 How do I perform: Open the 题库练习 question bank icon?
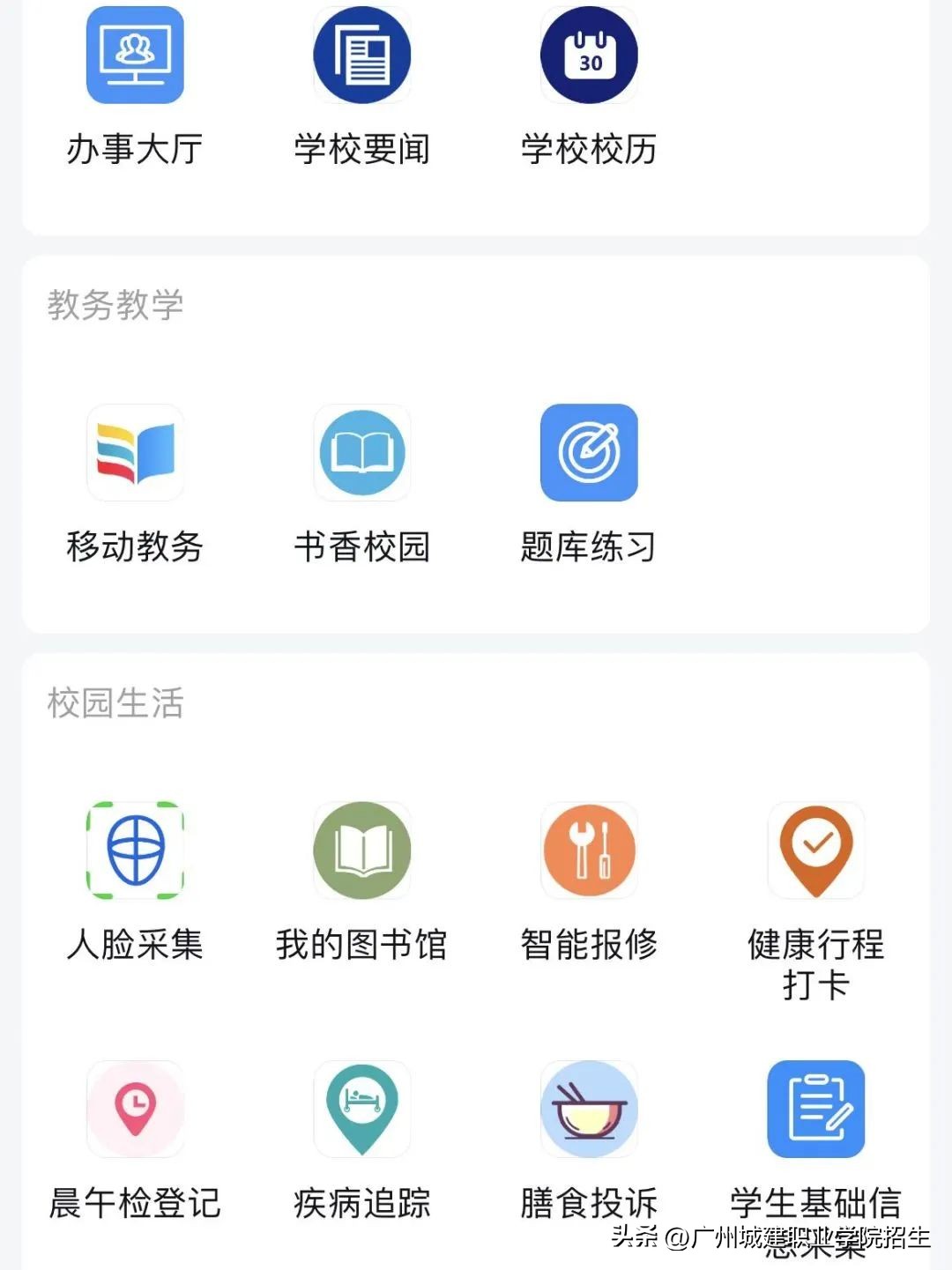[x=589, y=454]
